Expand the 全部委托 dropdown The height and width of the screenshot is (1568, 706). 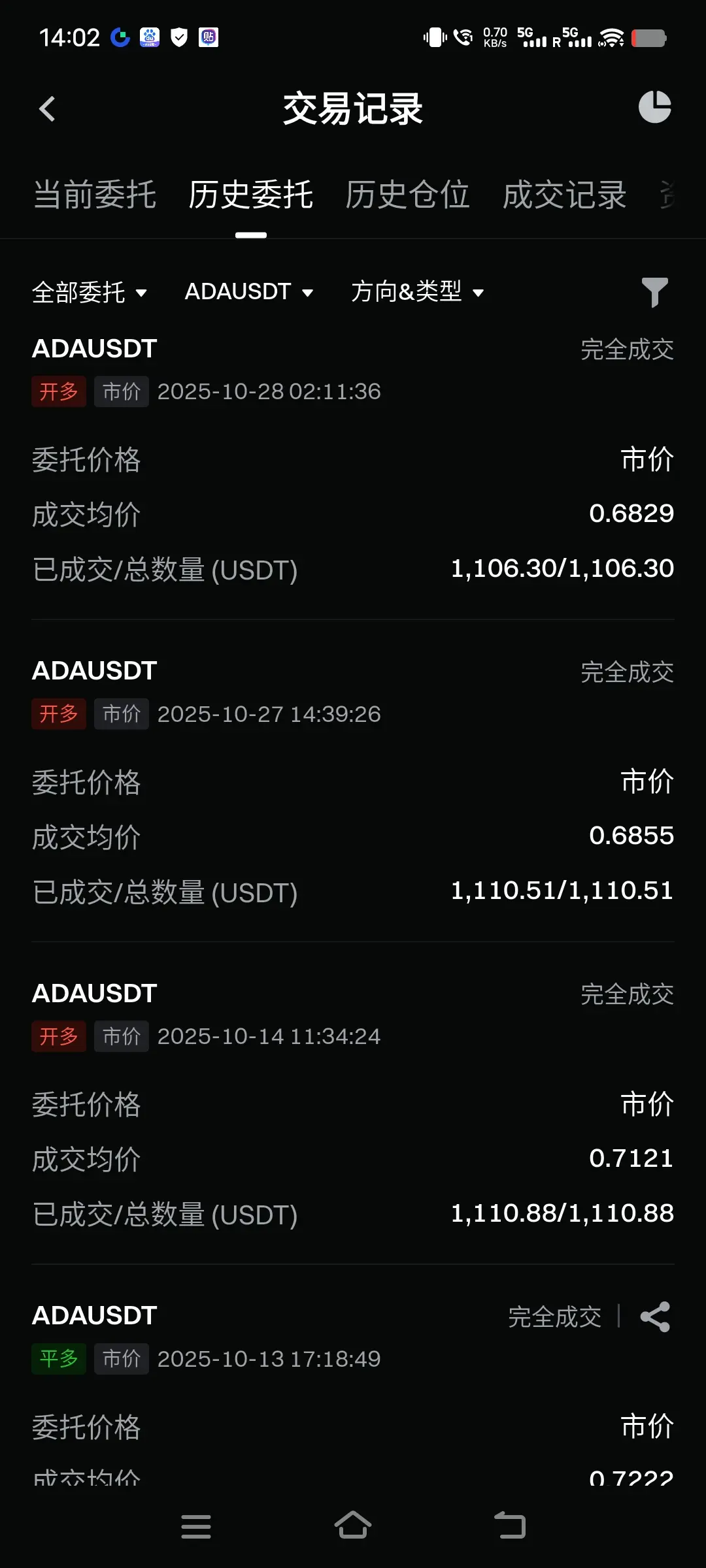click(90, 292)
